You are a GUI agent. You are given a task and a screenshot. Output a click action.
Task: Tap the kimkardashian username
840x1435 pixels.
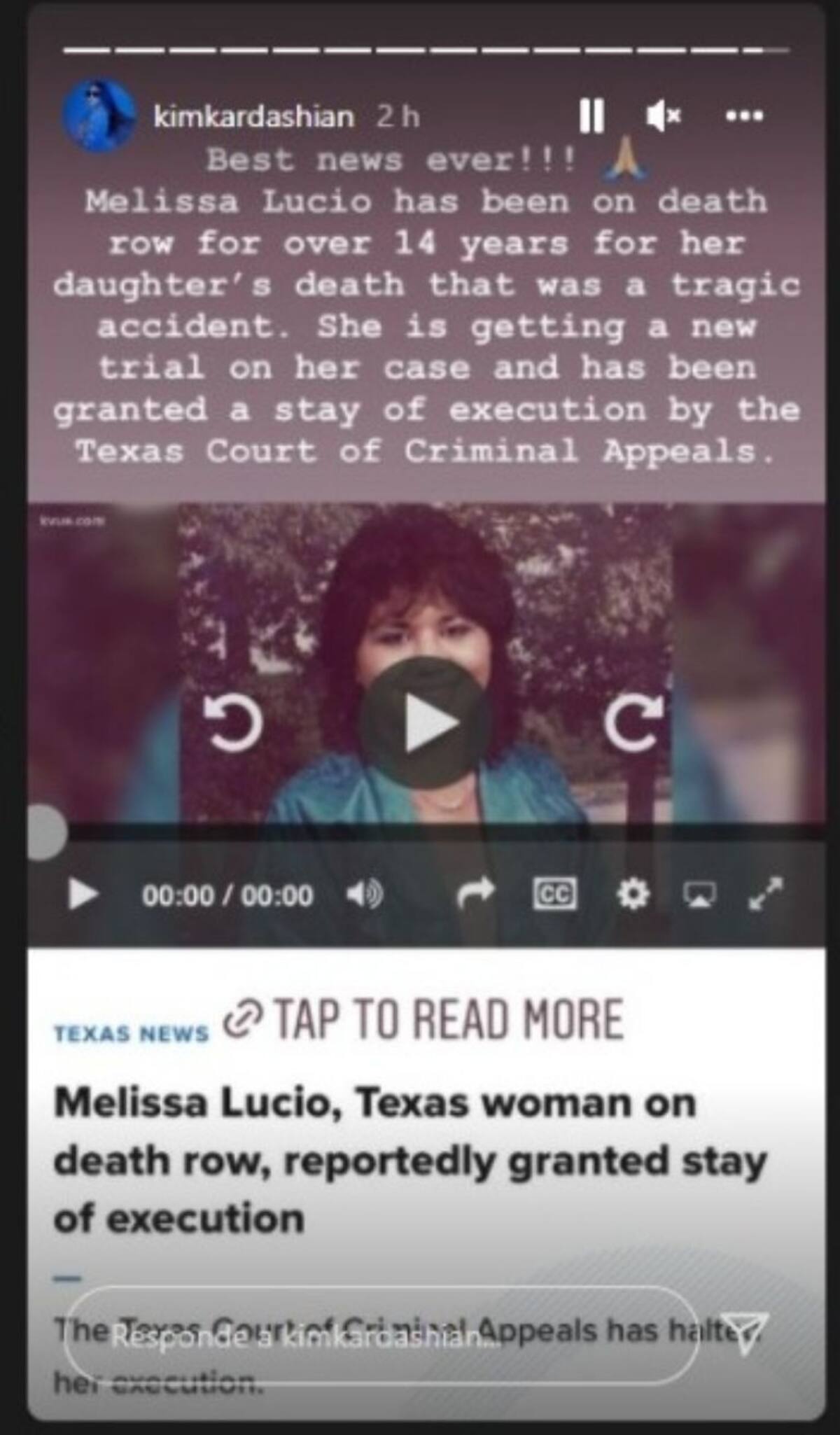253,116
